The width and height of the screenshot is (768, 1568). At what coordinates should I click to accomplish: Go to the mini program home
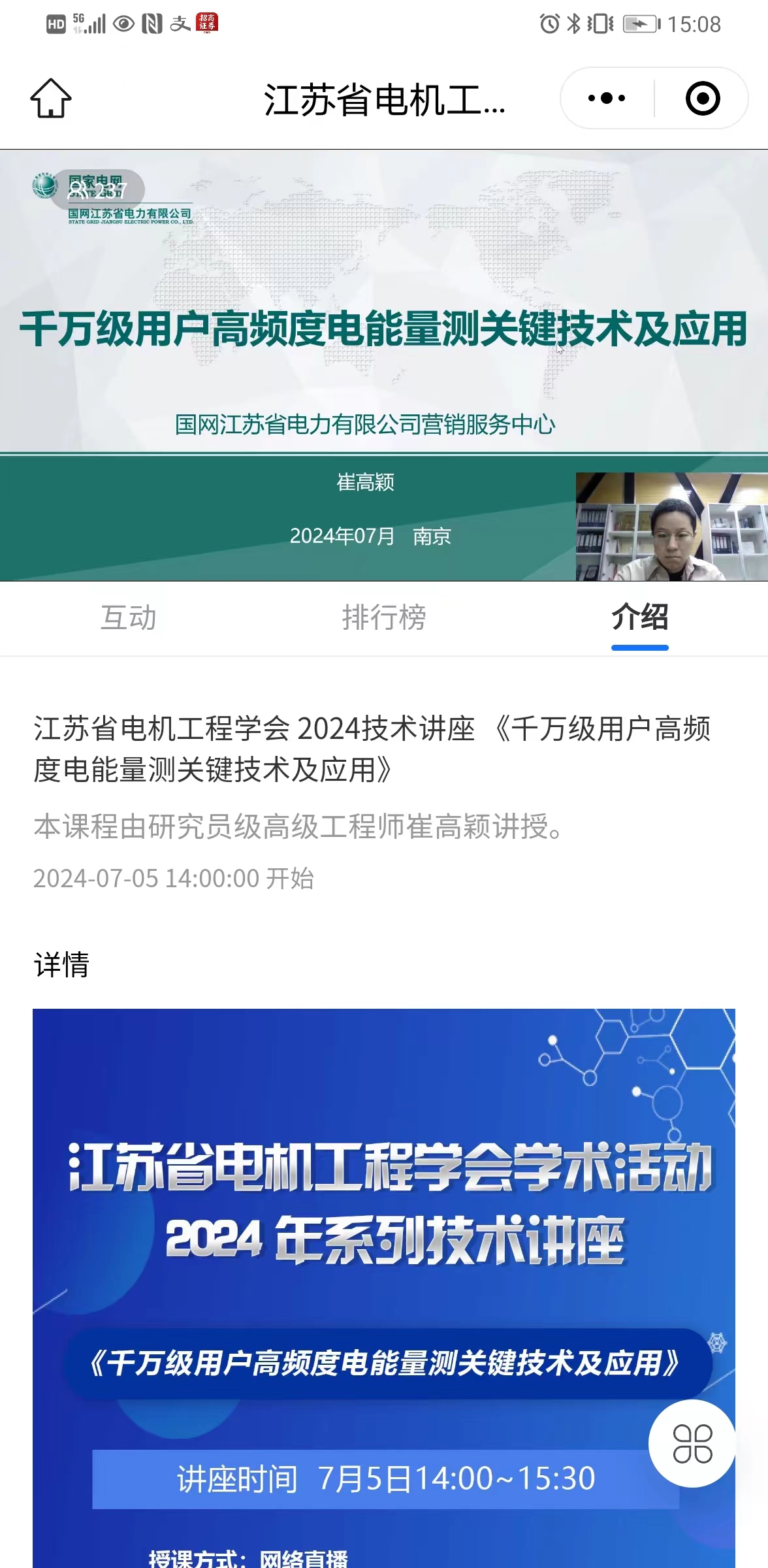[x=51, y=99]
